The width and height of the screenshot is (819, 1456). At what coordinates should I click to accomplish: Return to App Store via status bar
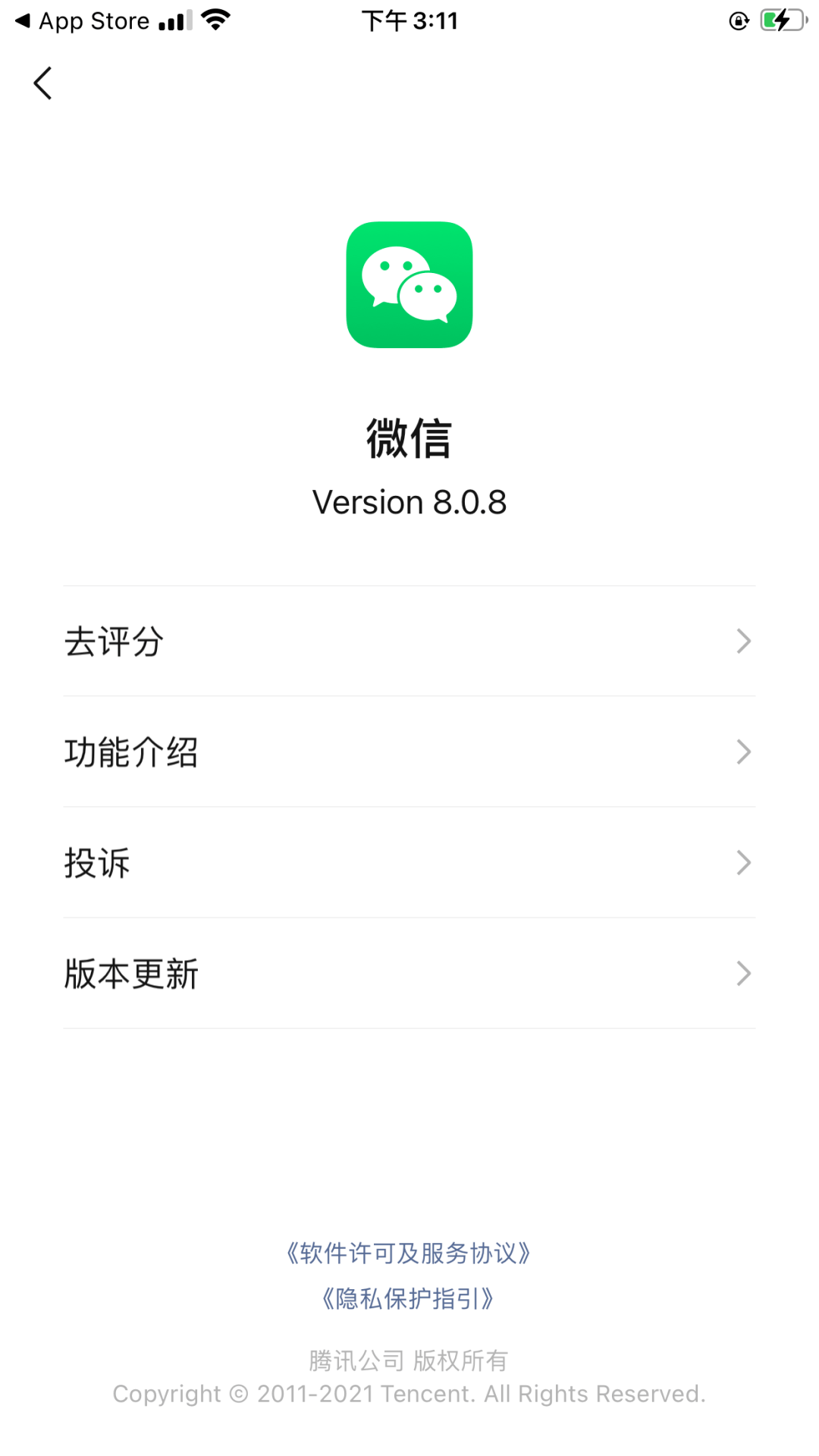pyautogui.click(x=82, y=21)
